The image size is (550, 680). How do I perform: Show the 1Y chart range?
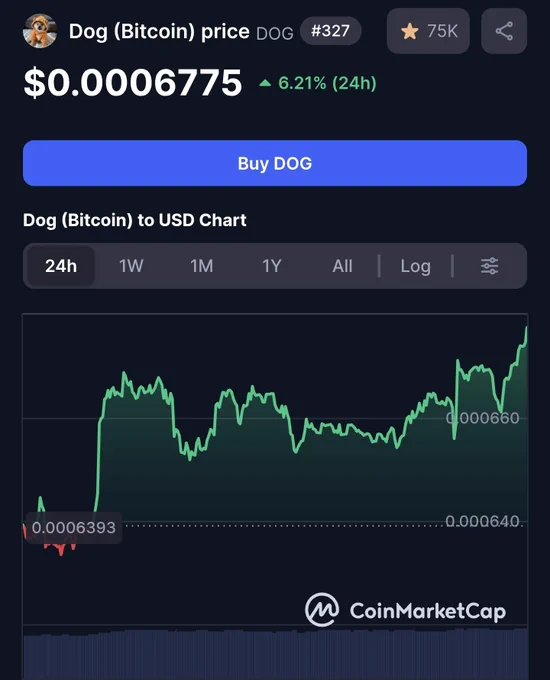[x=272, y=266]
